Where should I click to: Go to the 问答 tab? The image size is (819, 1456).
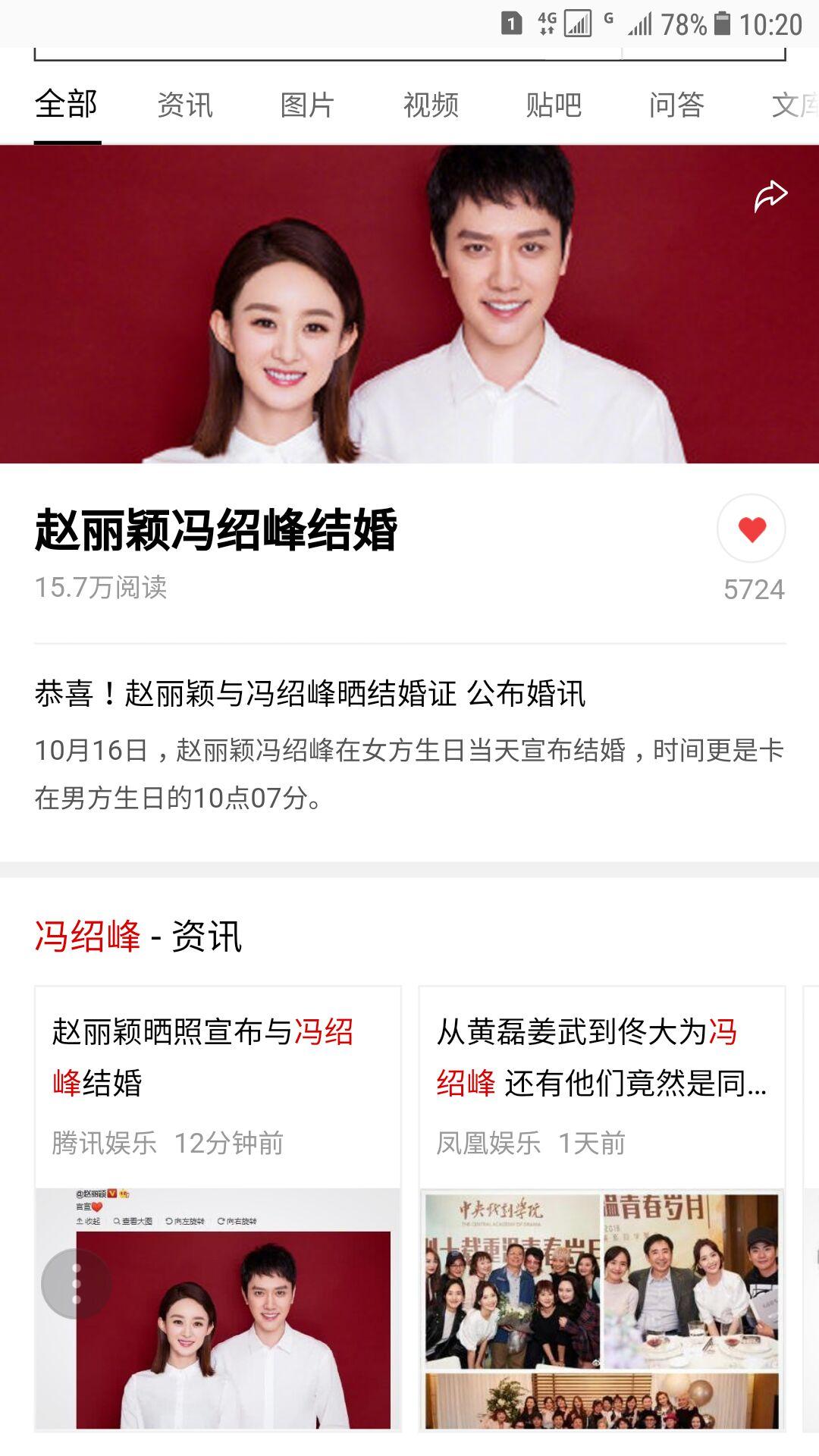pos(676,105)
